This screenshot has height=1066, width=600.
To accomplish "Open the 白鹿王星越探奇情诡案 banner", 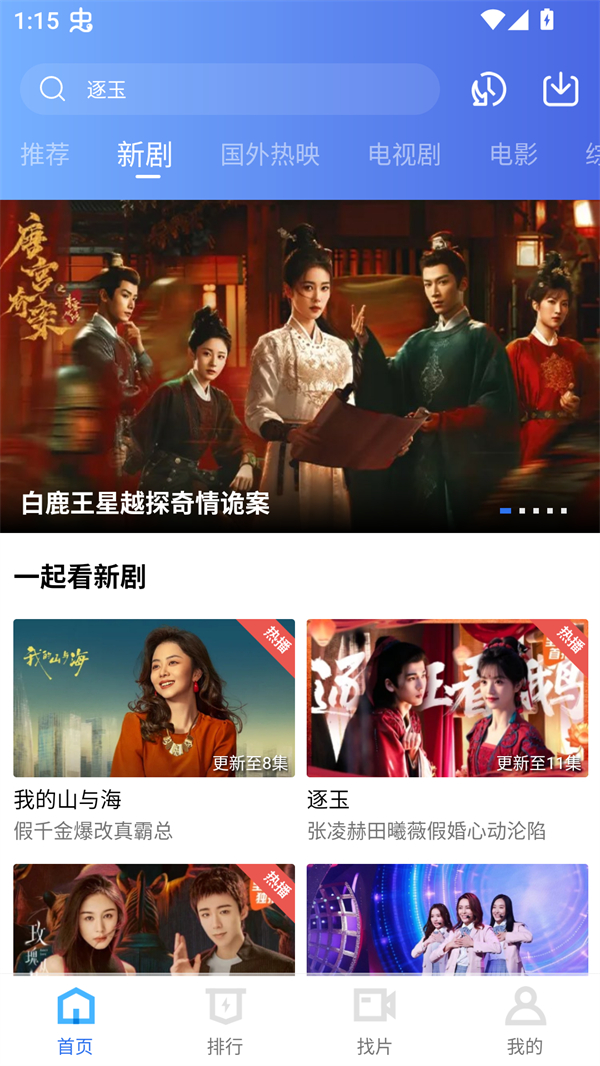I will (x=300, y=366).
